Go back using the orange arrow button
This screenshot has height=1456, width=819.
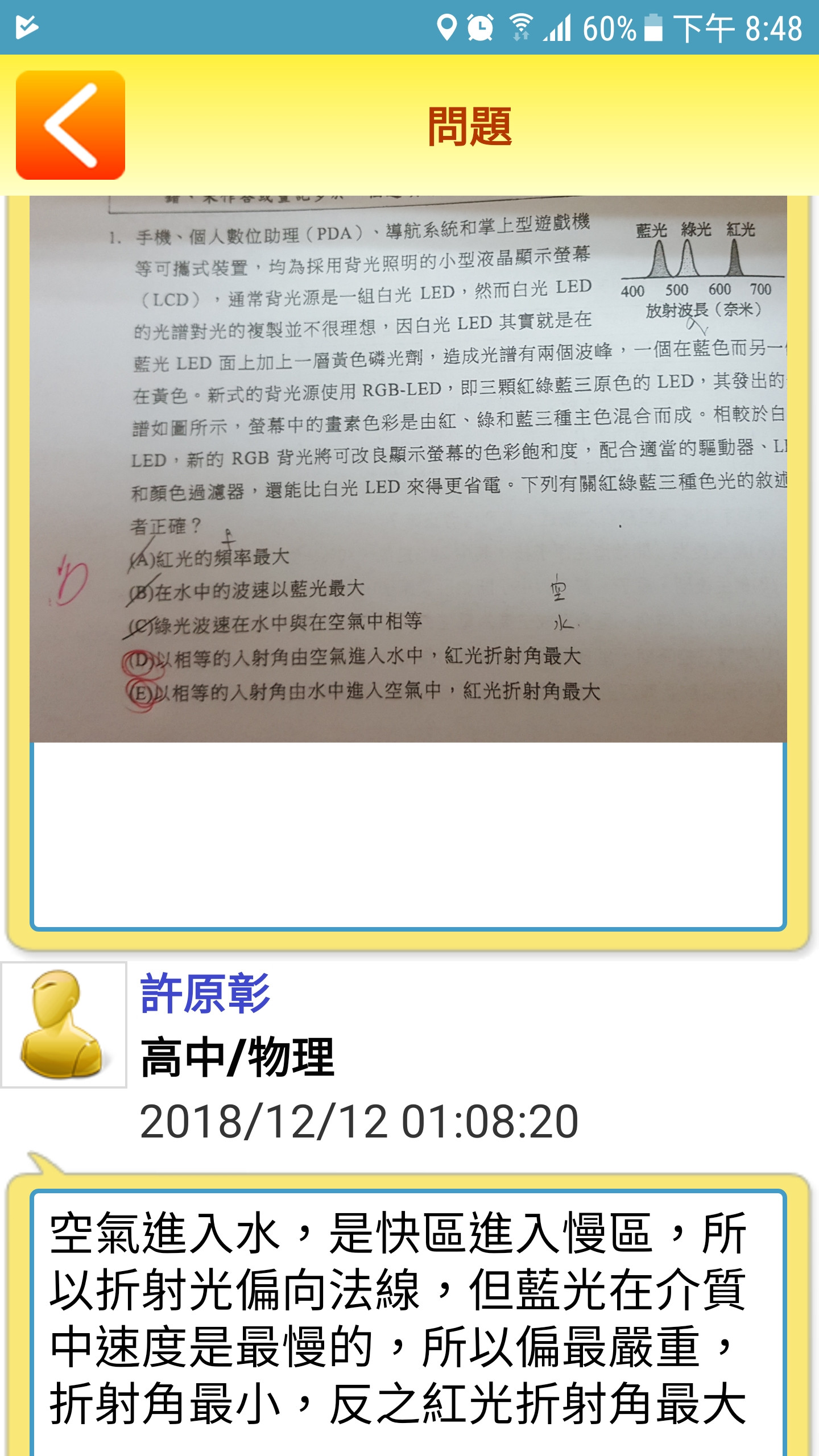(71, 125)
